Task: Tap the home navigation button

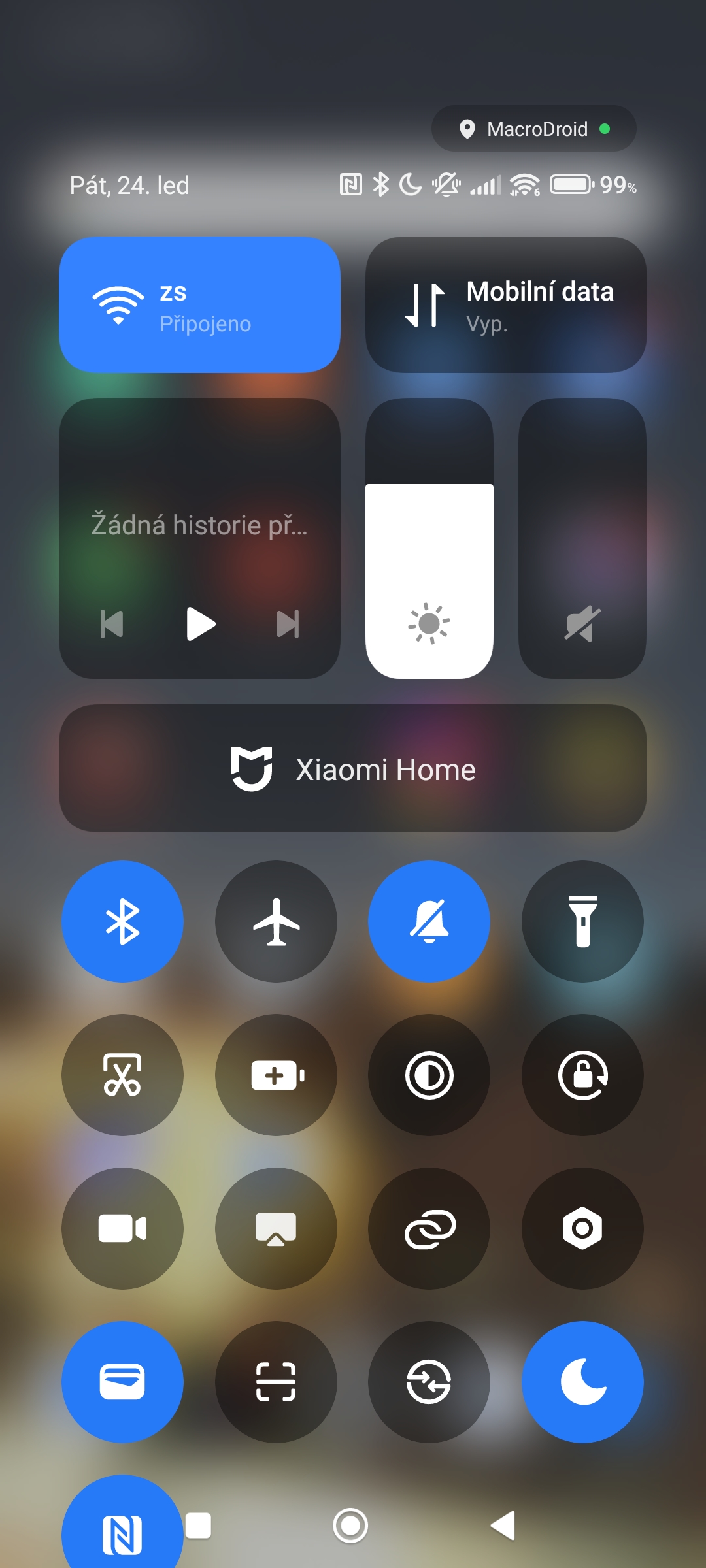Action: coord(350,1526)
